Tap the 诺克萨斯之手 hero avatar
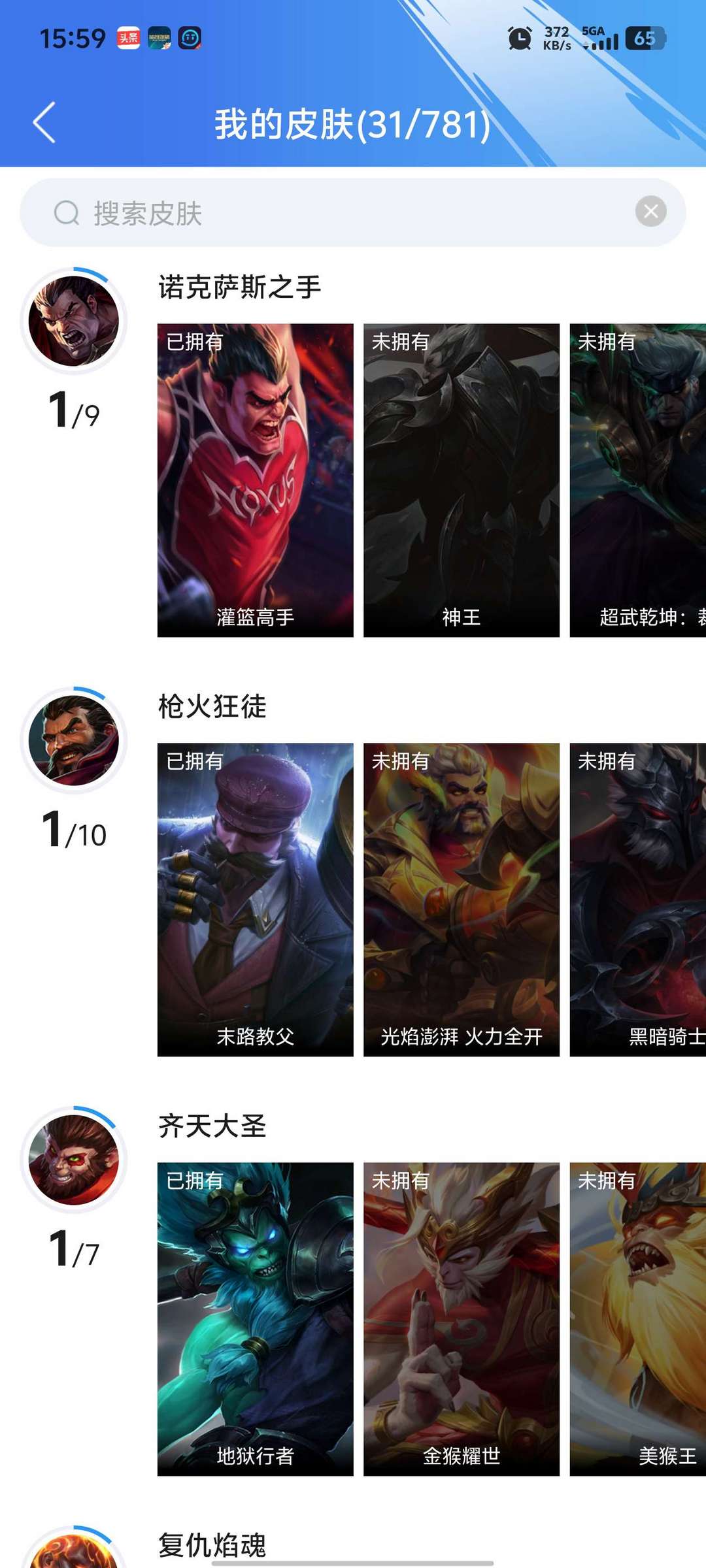The height and width of the screenshot is (1568, 706). click(x=74, y=321)
